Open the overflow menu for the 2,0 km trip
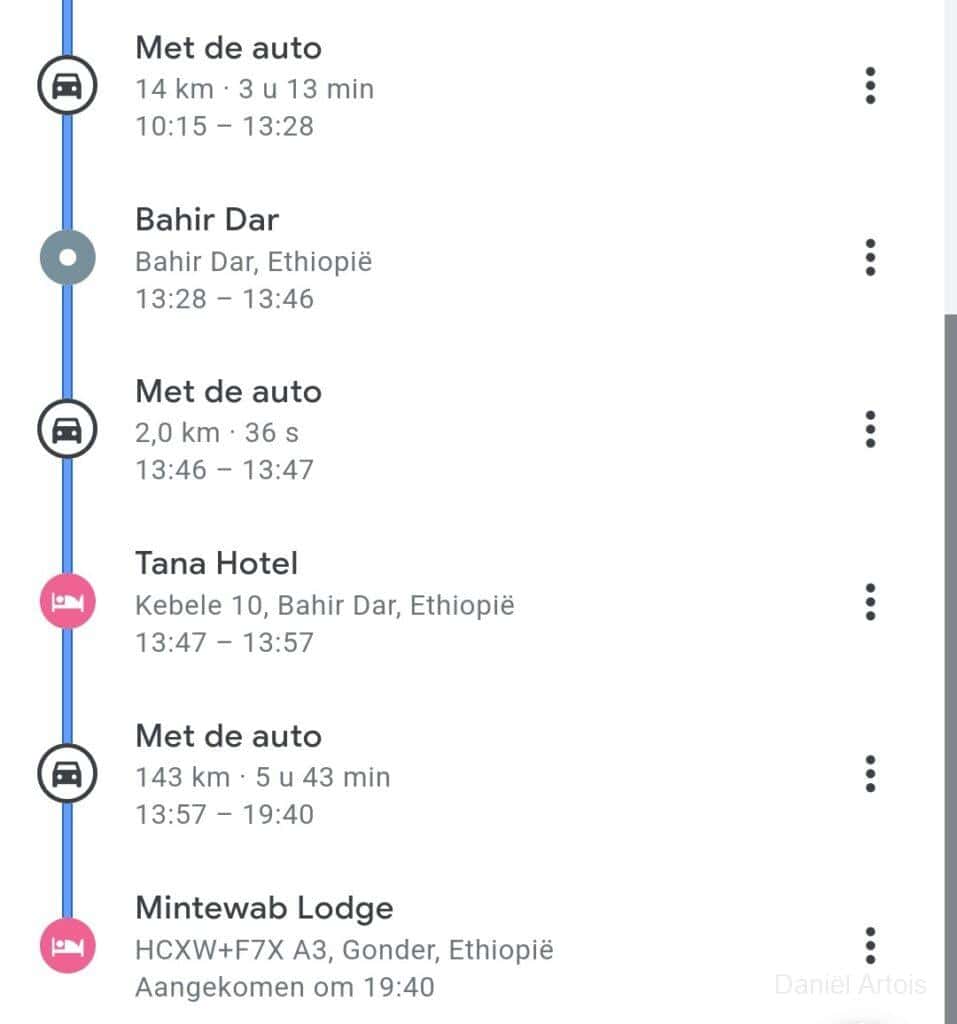The image size is (957, 1024). (x=870, y=430)
